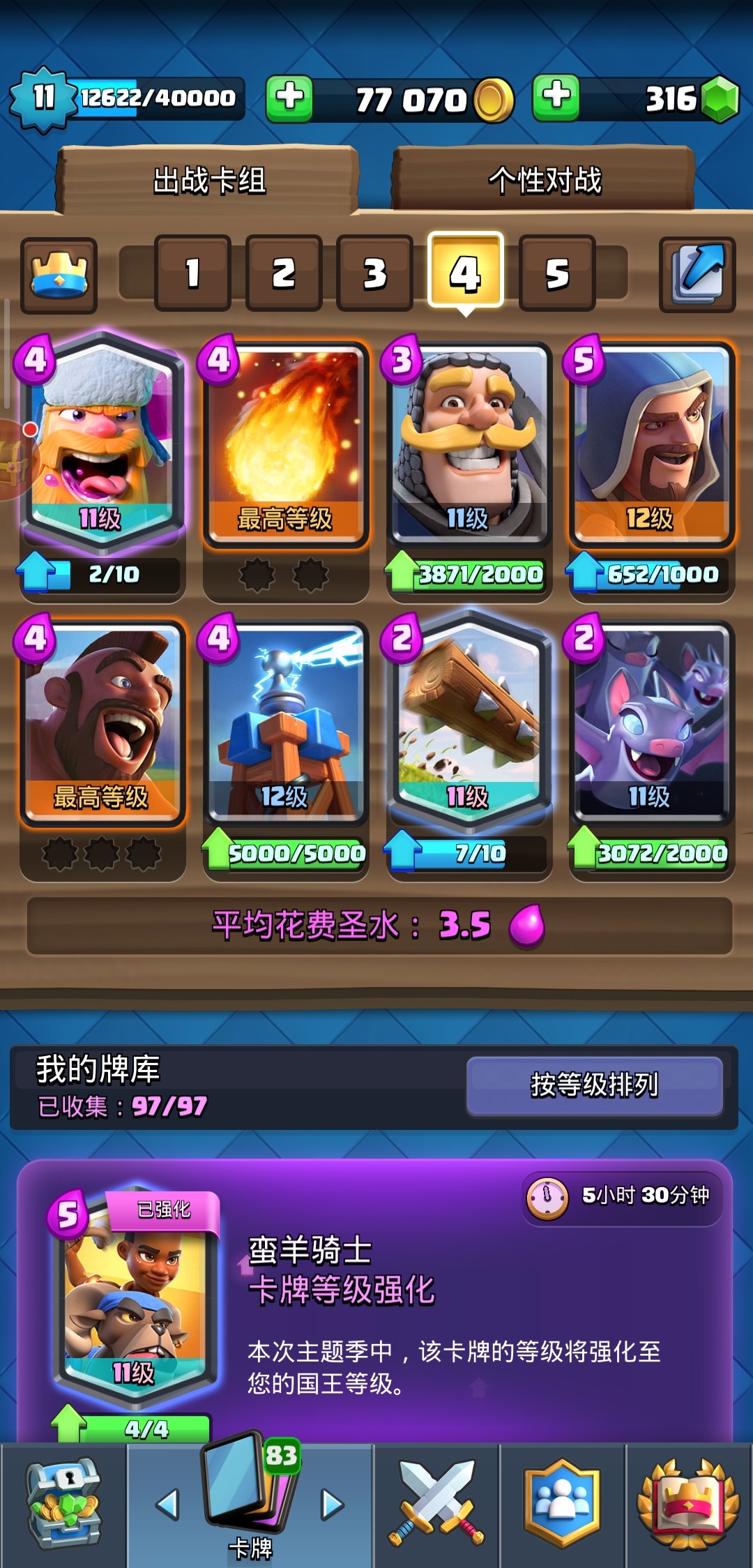
Task: Select deck slot 3
Action: click(374, 273)
